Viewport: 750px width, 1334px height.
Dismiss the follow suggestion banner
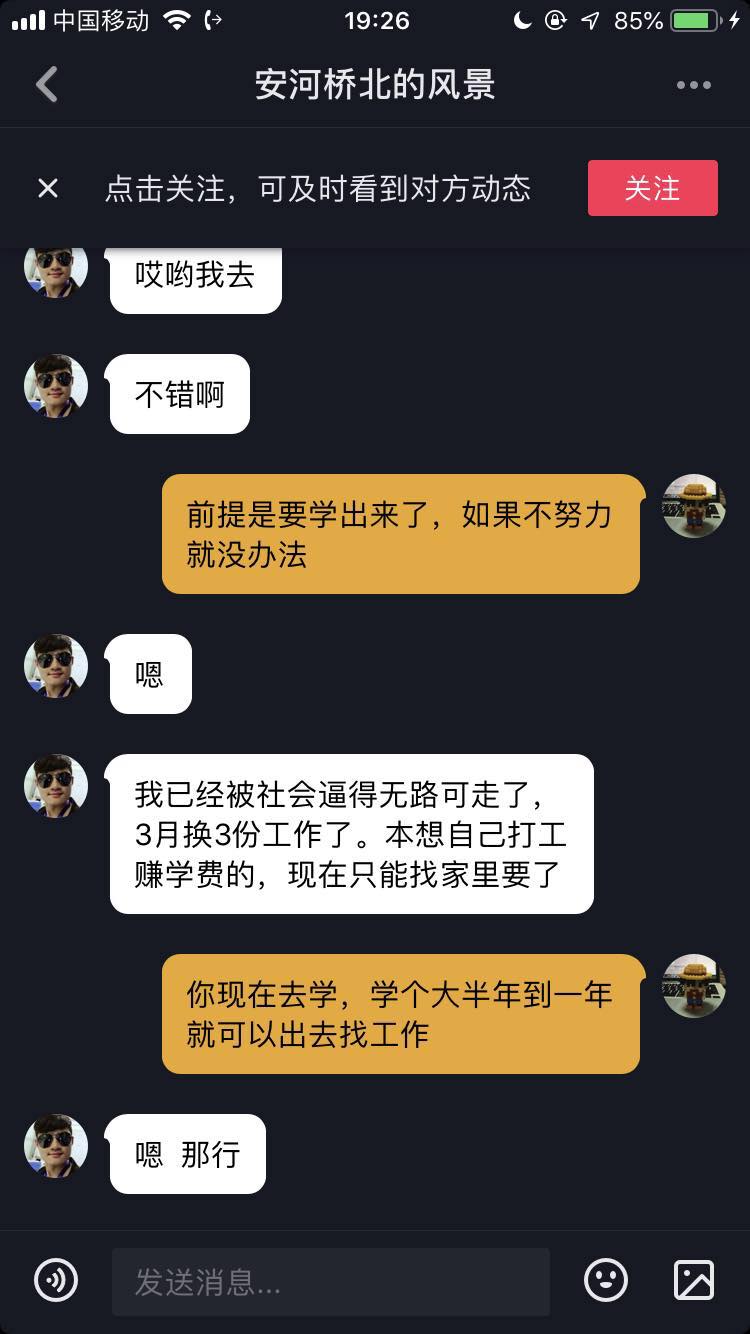(x=48, y=188)
